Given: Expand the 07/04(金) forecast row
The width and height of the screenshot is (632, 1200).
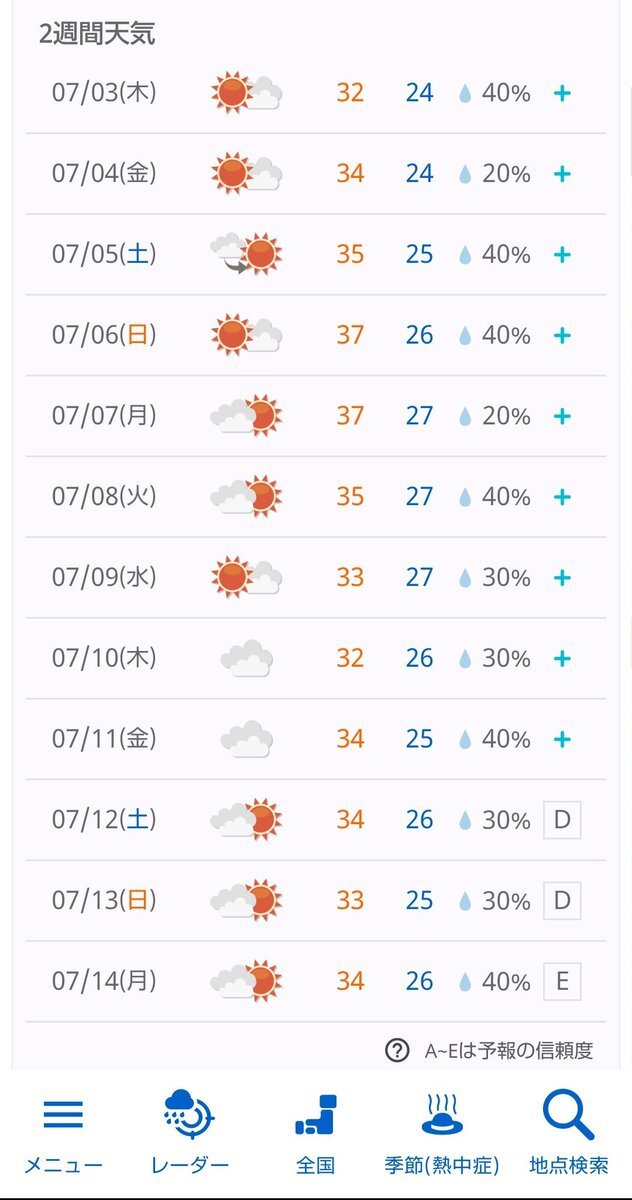Looking at the screenshot, I should click(562, 174).
